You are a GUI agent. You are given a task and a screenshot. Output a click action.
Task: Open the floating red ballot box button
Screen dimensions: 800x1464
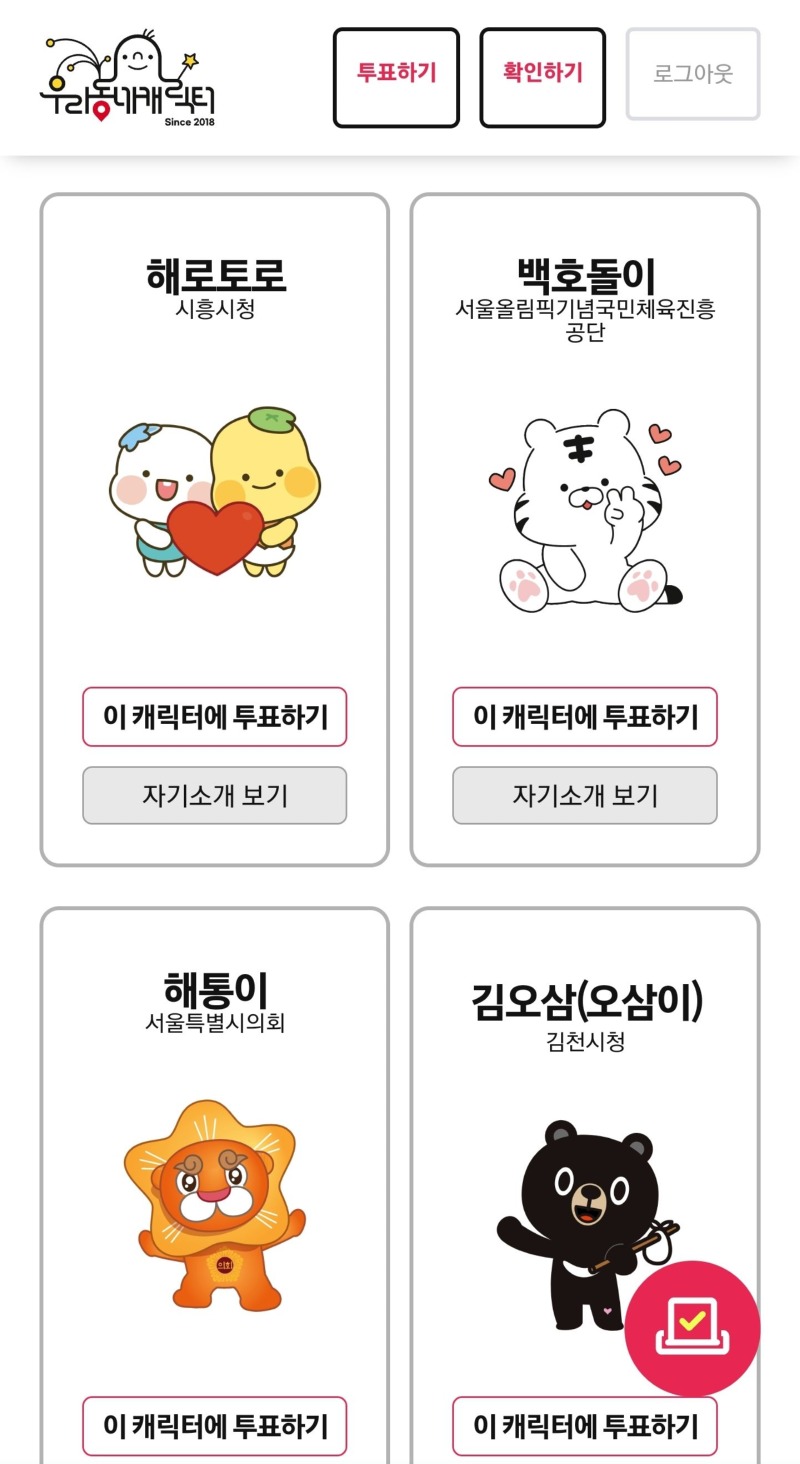[692, 1328]
